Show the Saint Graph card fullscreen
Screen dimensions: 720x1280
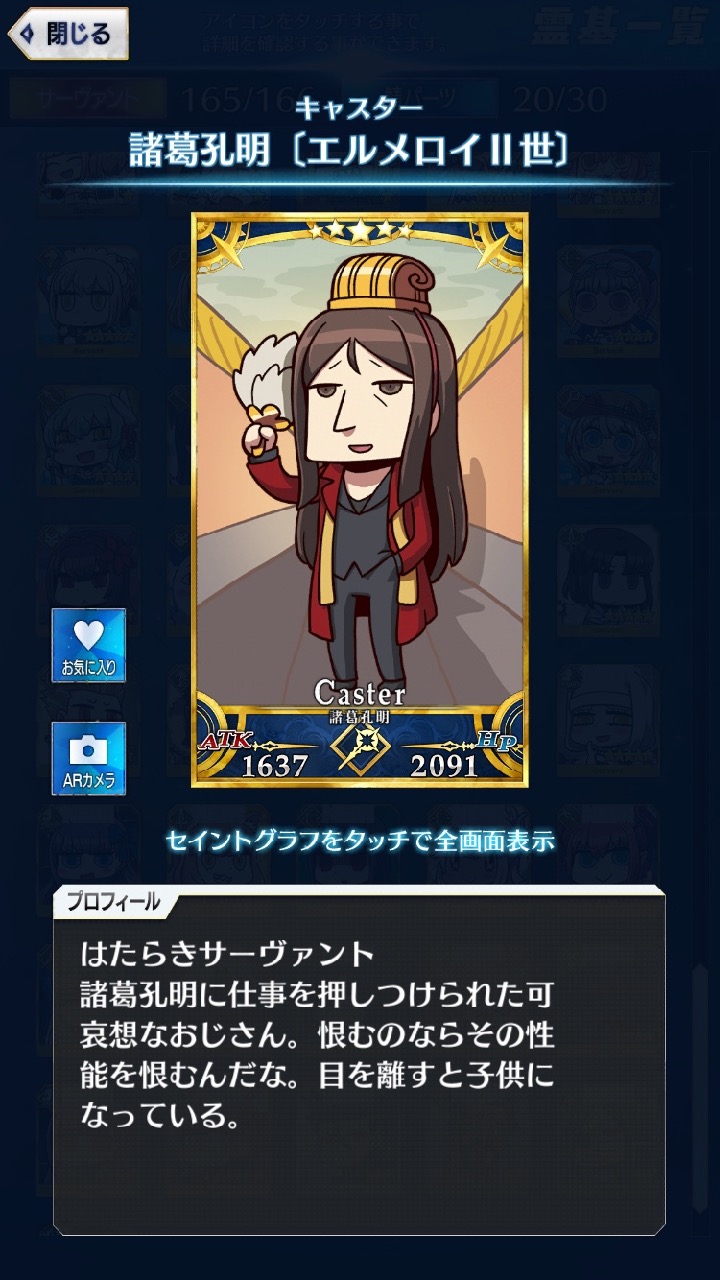tap(359, 500)
